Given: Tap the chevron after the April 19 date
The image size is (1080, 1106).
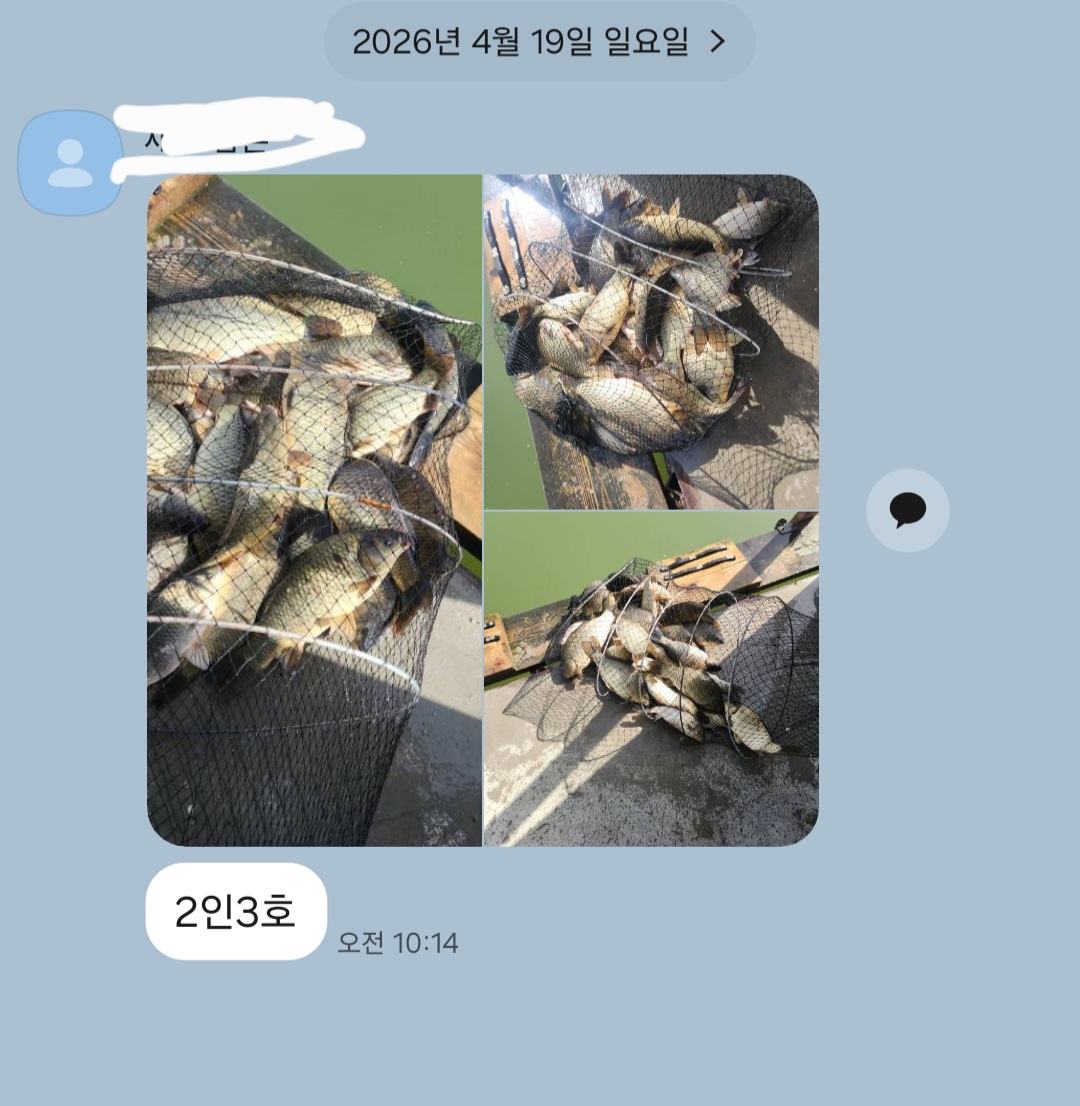Looking at the screenshot, I should pos(720,41).
